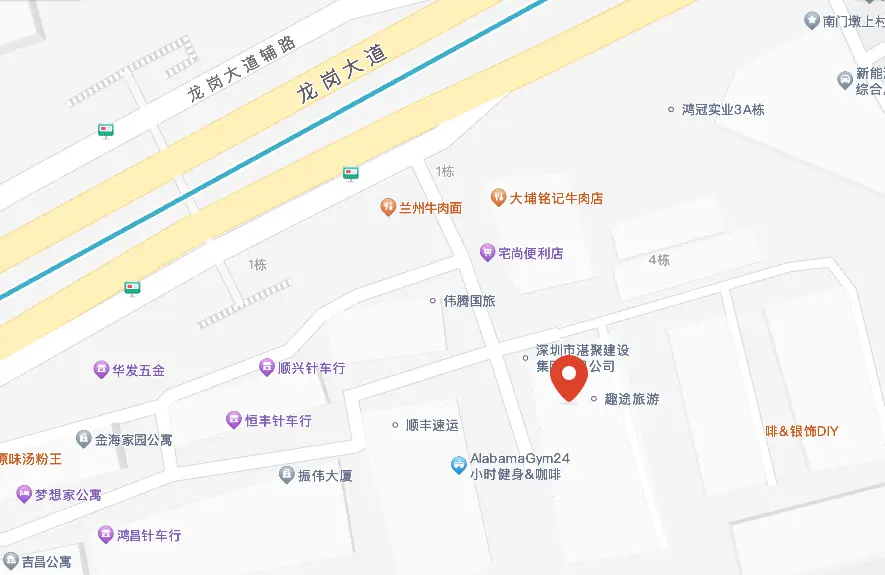Tap the bus stop beside 兰州牛肉面
The height and width of the screenshot is (575, 885).
coord(350,174)
